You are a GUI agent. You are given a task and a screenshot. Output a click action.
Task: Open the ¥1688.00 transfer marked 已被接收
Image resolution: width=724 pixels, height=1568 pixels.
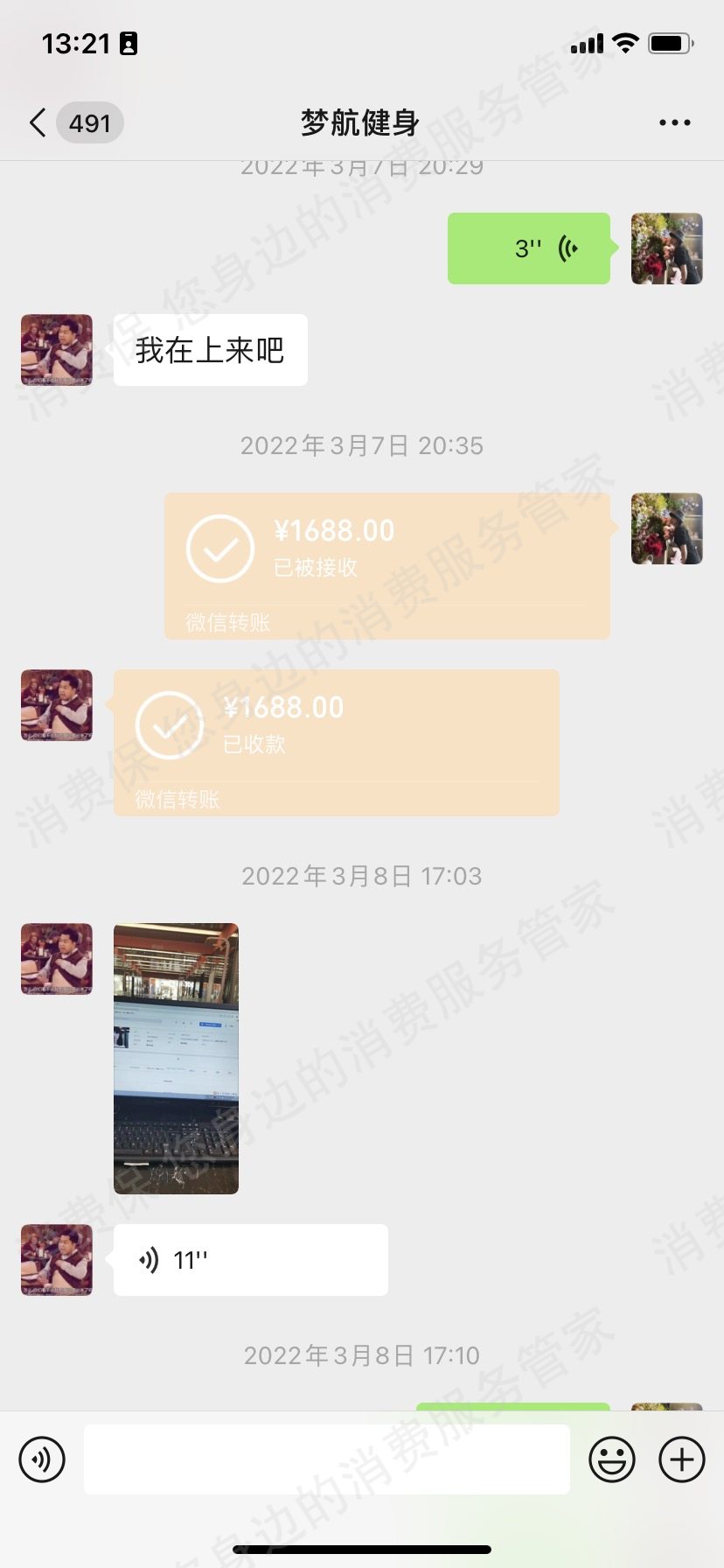(387, 566)
